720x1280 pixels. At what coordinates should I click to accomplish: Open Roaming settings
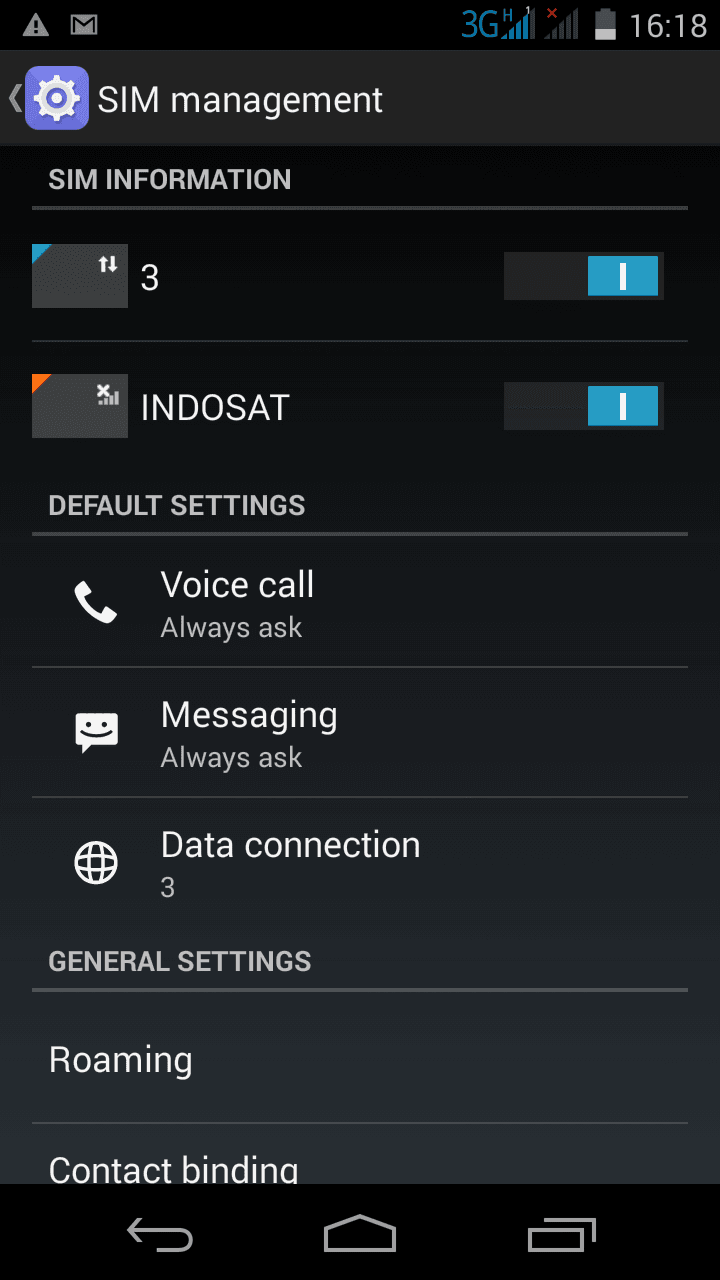[360, 1060]
